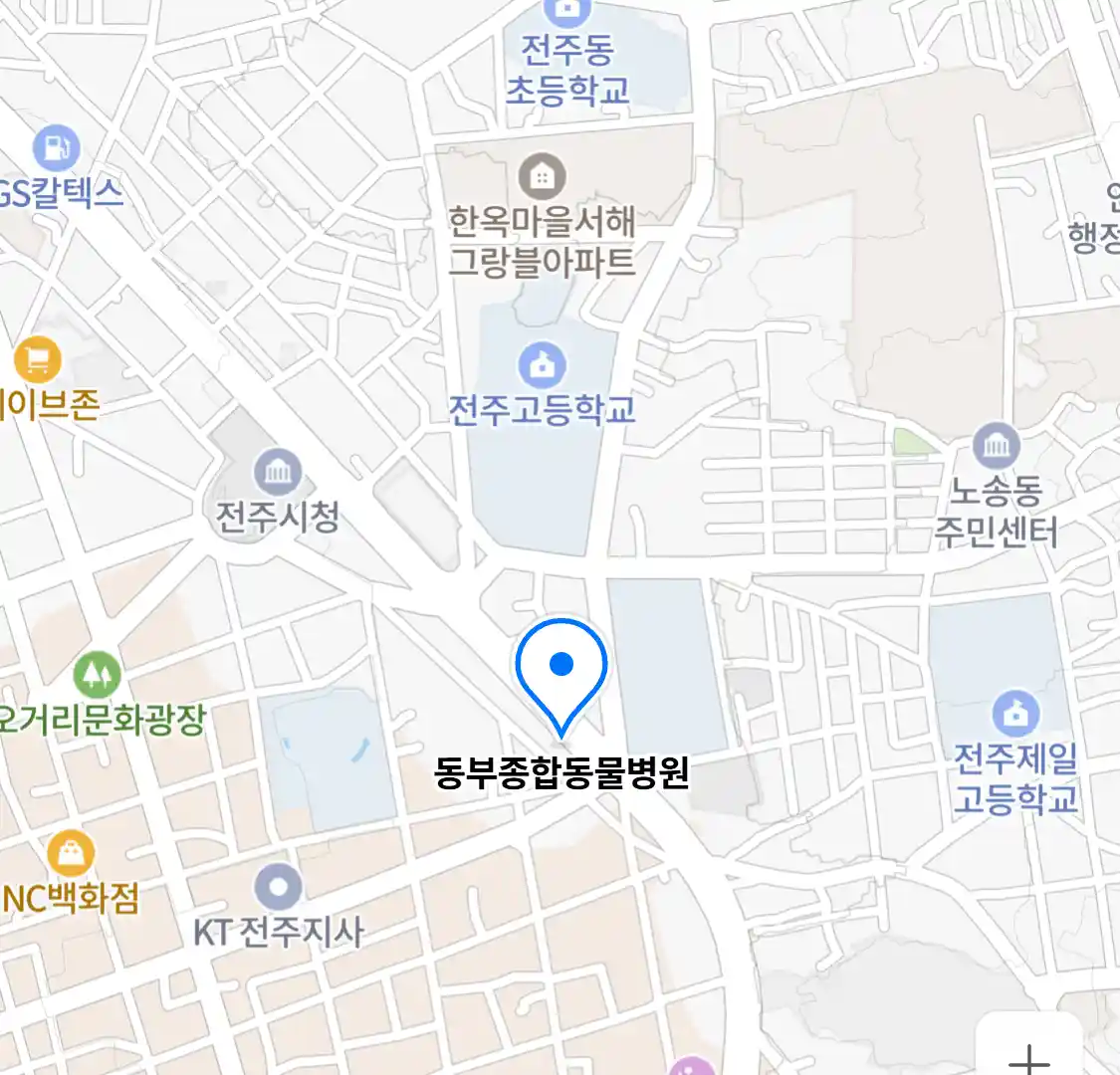
Task: Open the 전주제일고등학교 marker
Action: pyautogui.click(x=1015, y=714)
